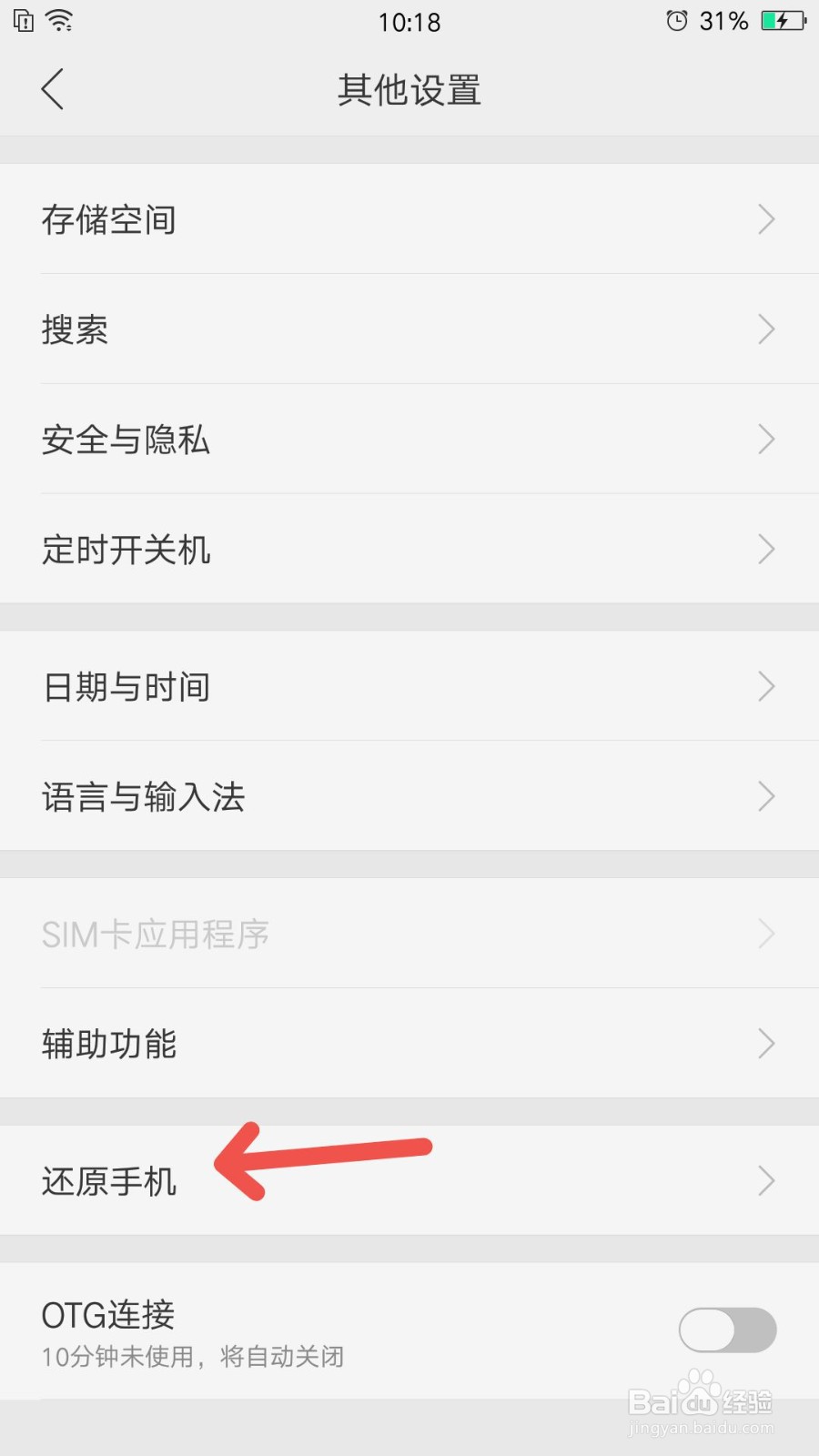Open 安全与隐私 using the right arrow
This screenshot has width=819, height=1456.
[765, 440]
